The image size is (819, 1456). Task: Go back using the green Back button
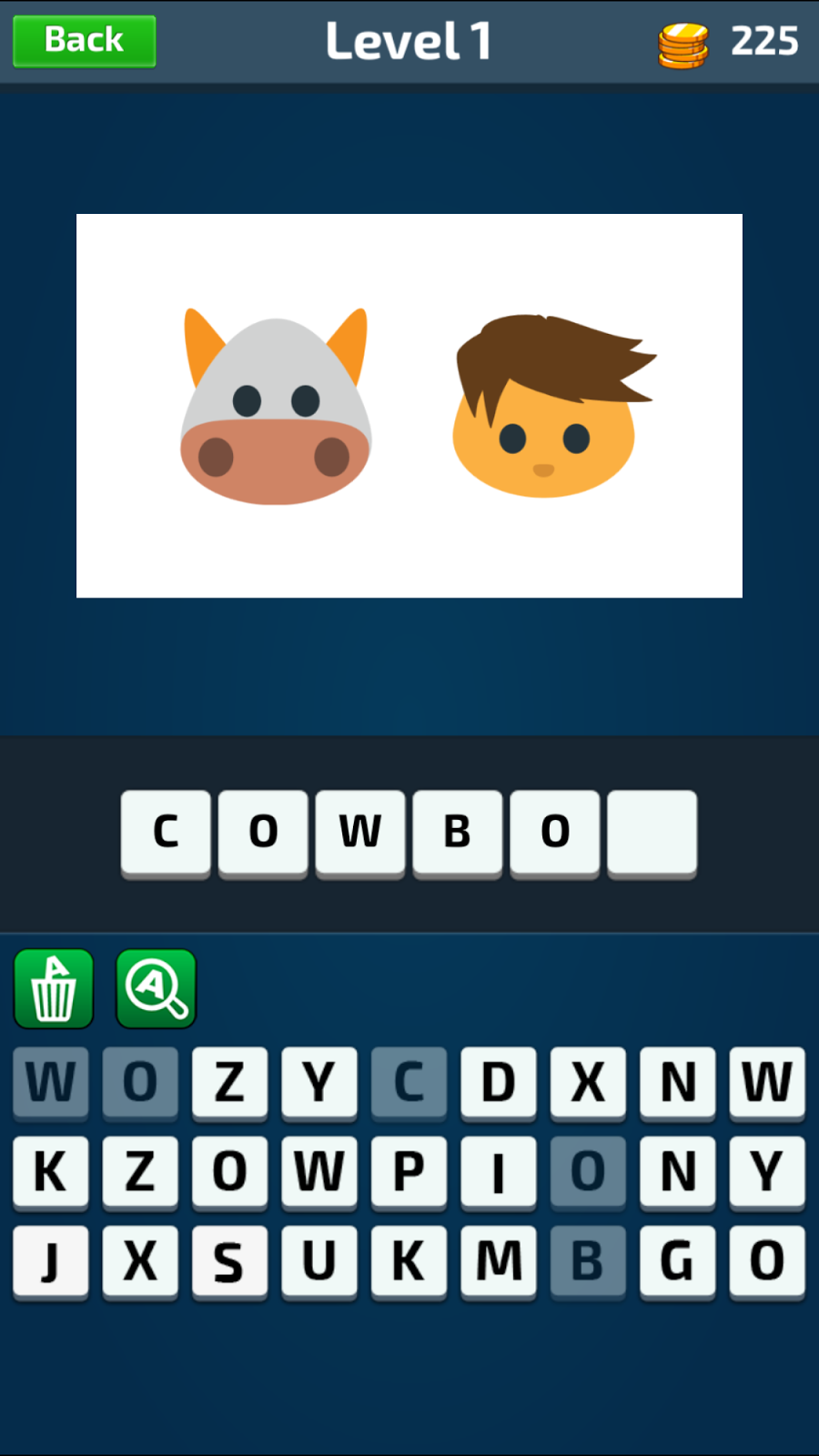coord(84,41)
